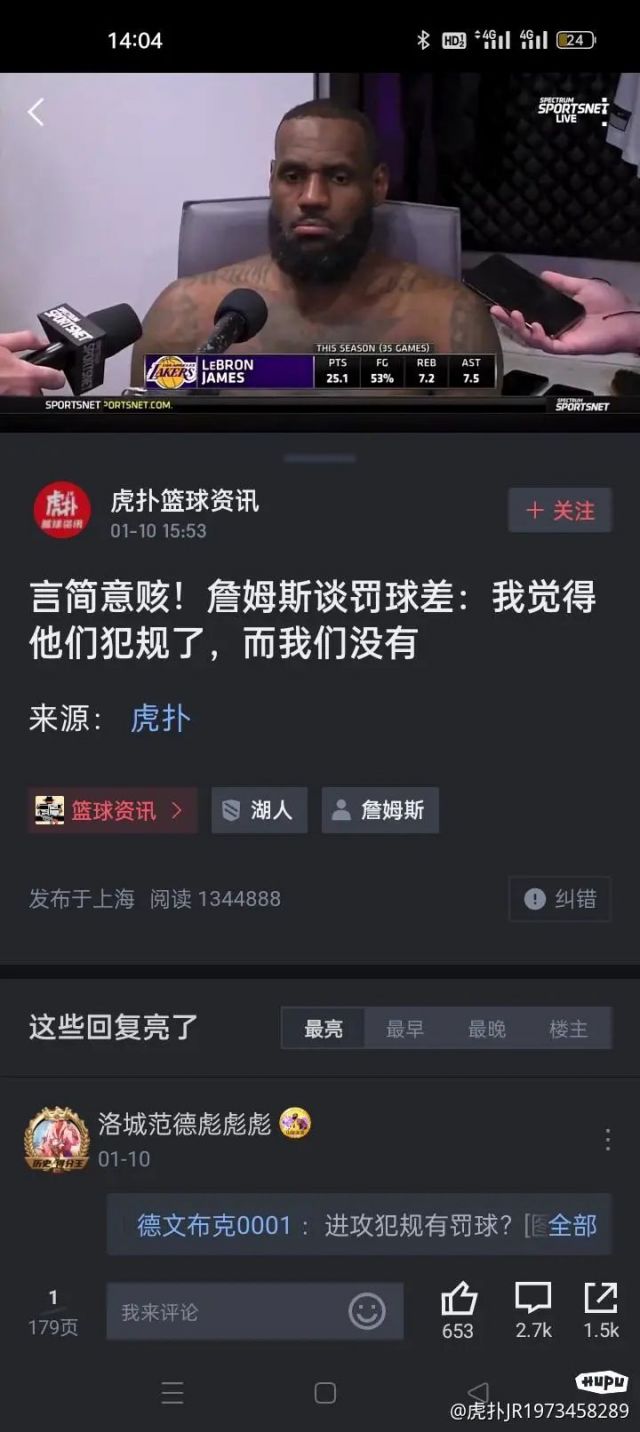The height and width of the screenshot is (1432, 640).
Task: Sort replies by 最晚
Action: click(x=487, y=1028)
